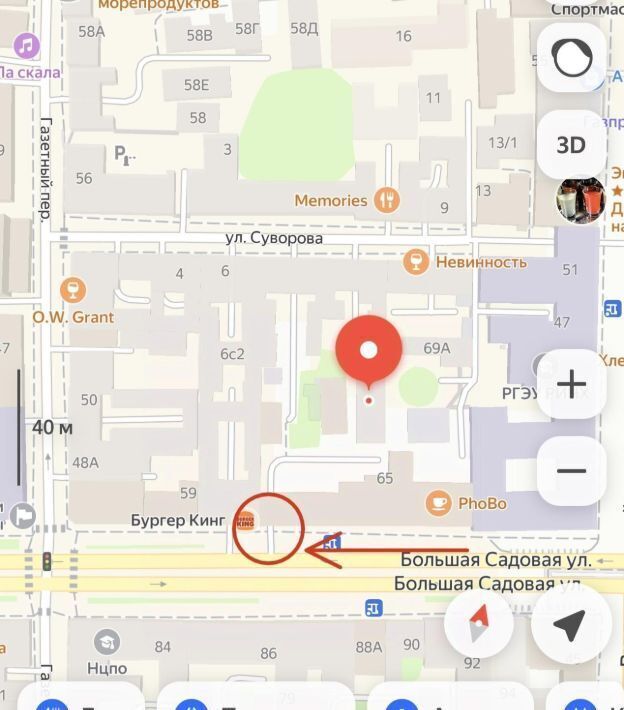
Task: Open the Alice voice assistant button
Action: (x=571, y=58)
